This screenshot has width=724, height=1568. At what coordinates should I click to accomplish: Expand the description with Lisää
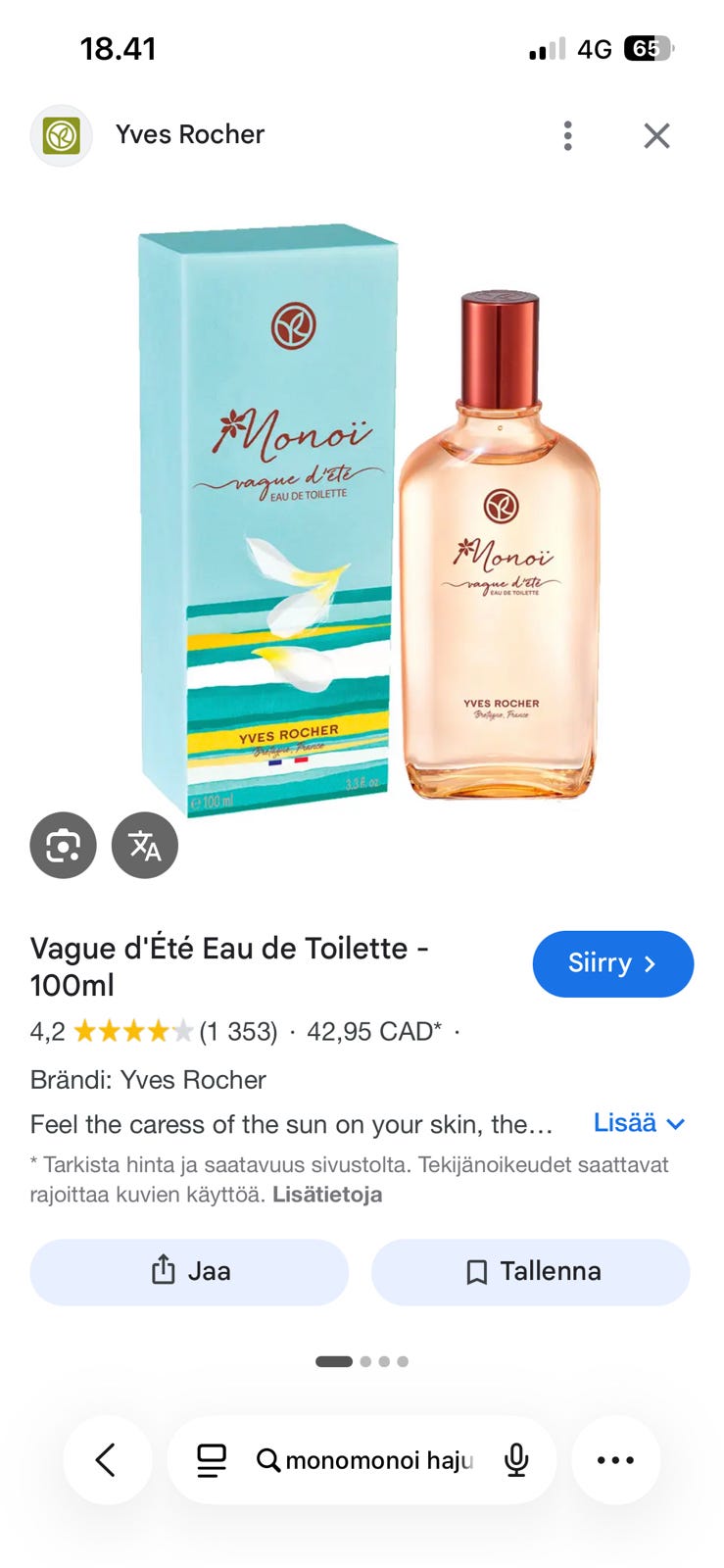[x=639, y=1123]
